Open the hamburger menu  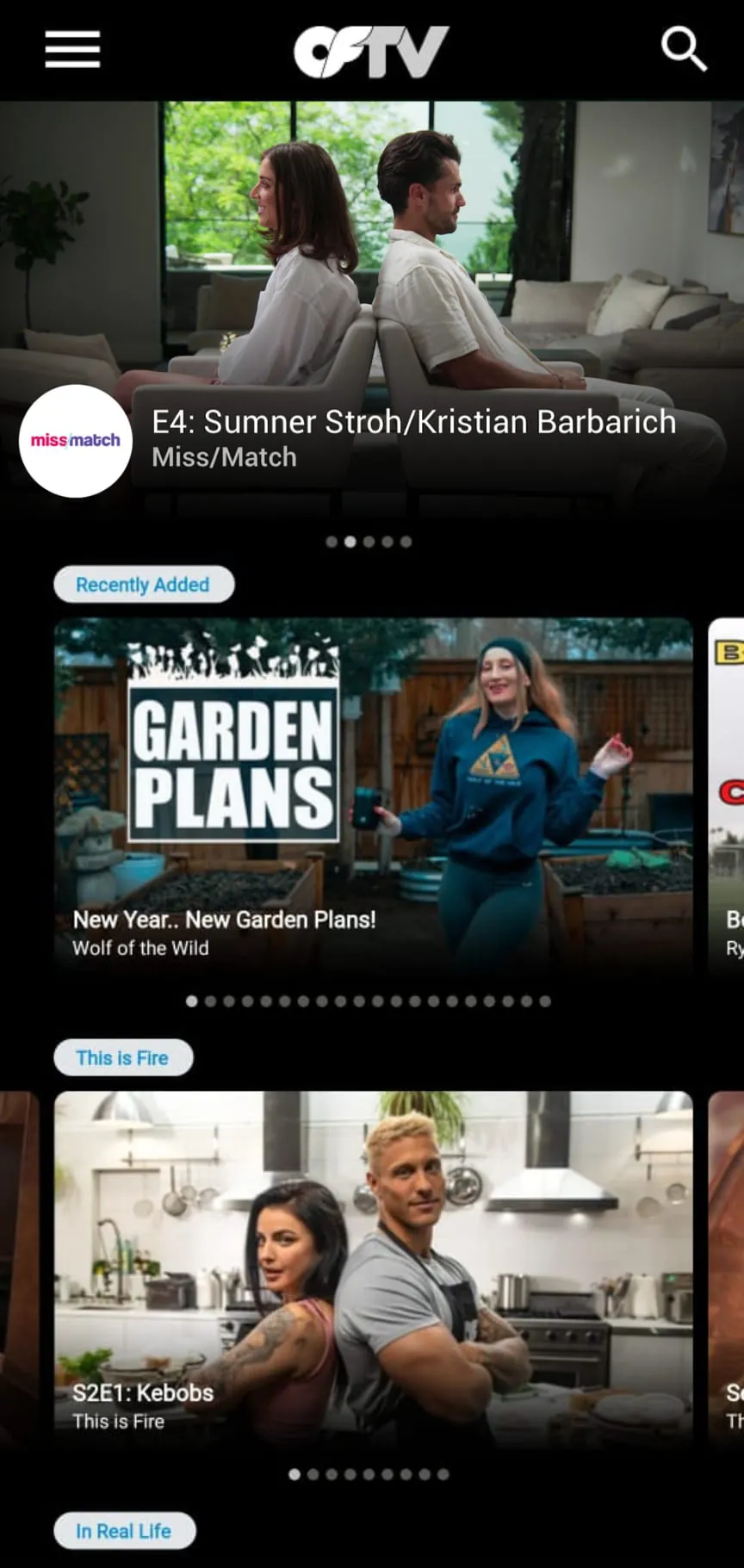point(72,49)
